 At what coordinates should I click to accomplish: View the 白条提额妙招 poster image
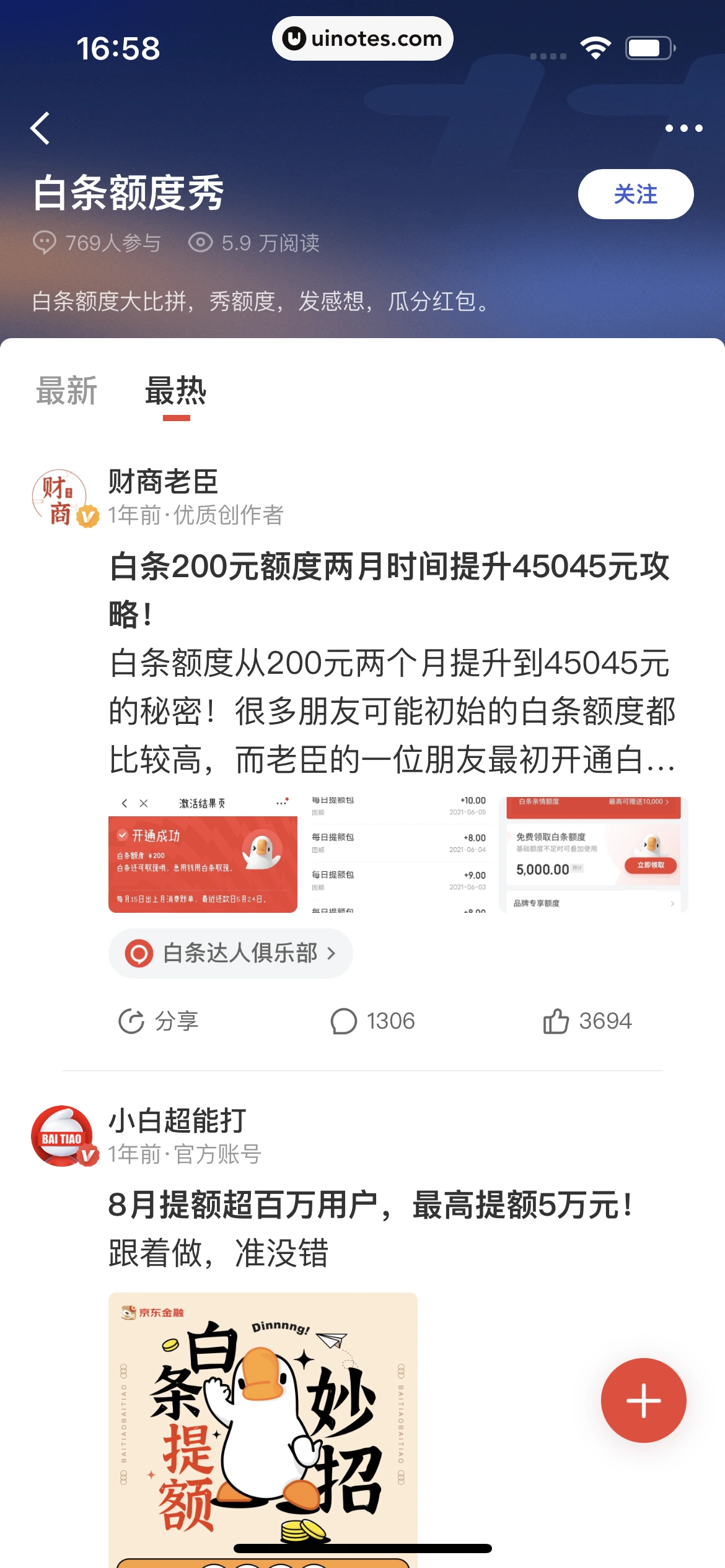point(263,1424)
